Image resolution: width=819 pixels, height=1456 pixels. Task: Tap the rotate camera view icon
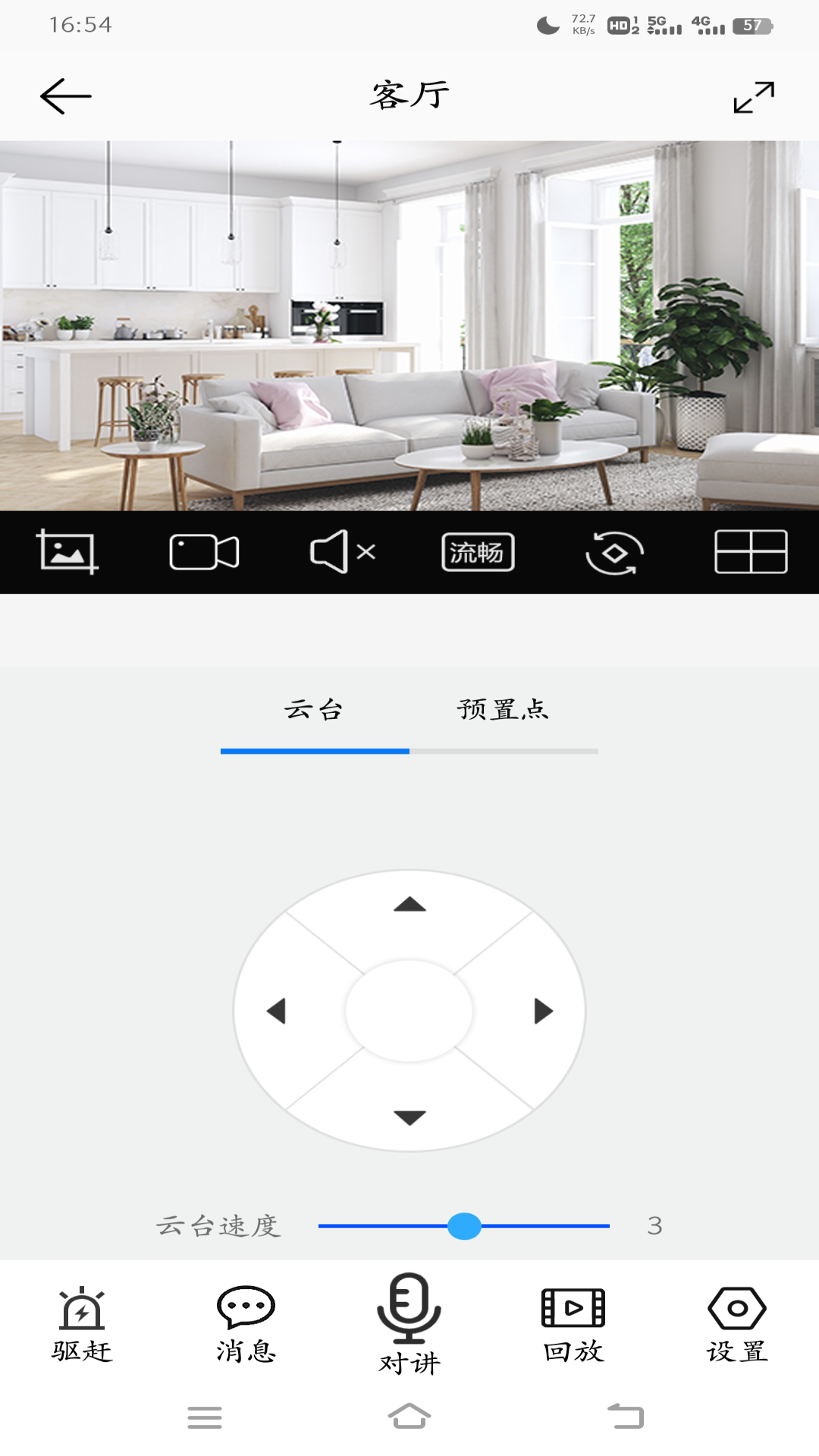[x=614, y=552]
